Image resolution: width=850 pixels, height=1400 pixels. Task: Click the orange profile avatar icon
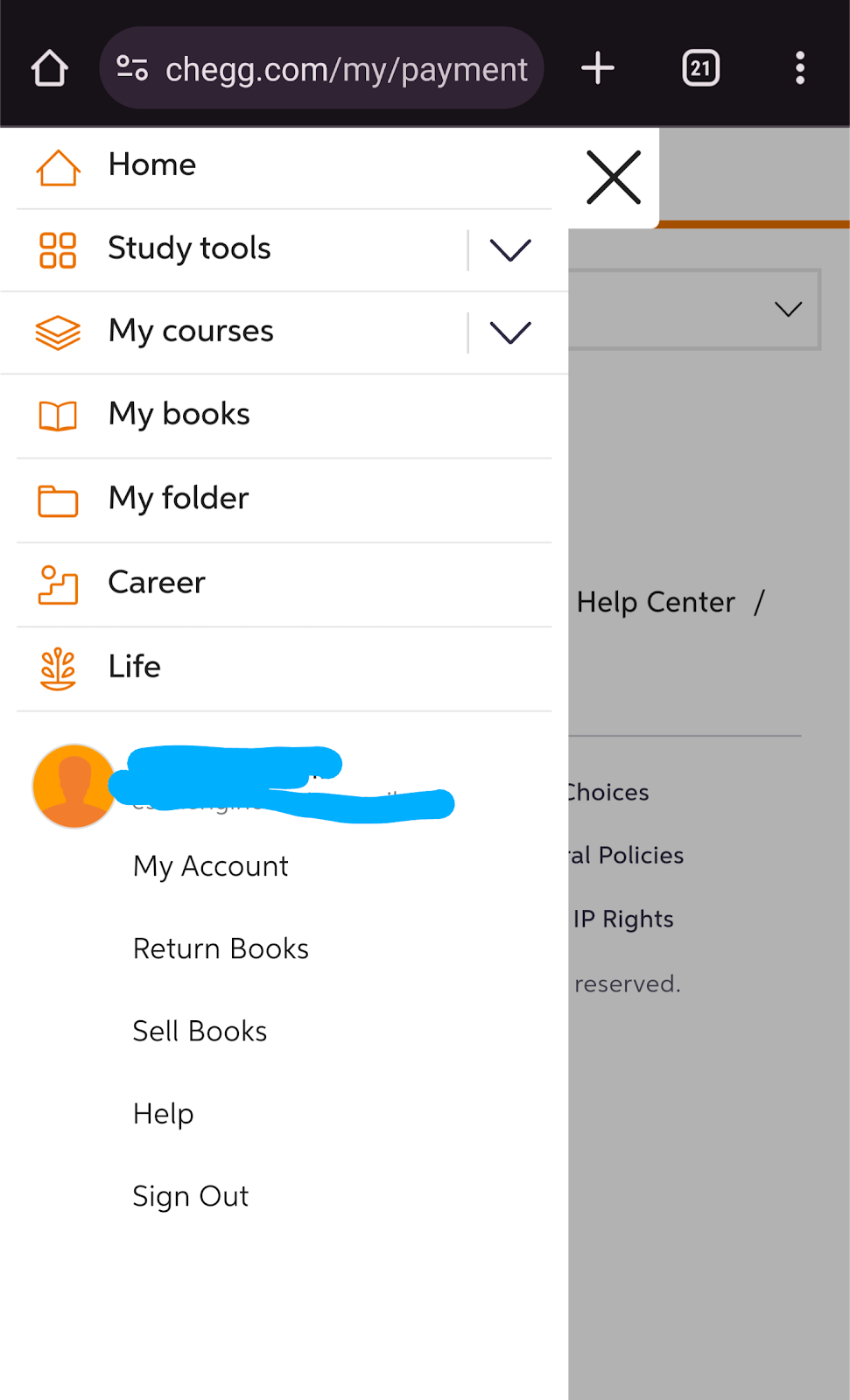pos(74,786)
